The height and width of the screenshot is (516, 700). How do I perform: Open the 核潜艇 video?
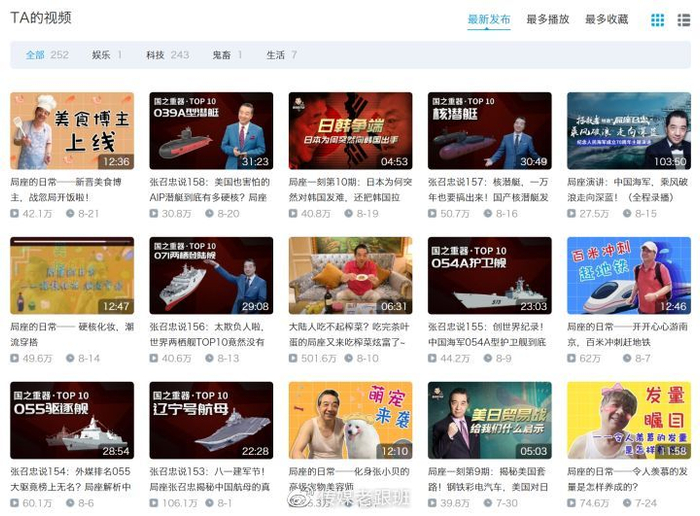pos(489,131)
